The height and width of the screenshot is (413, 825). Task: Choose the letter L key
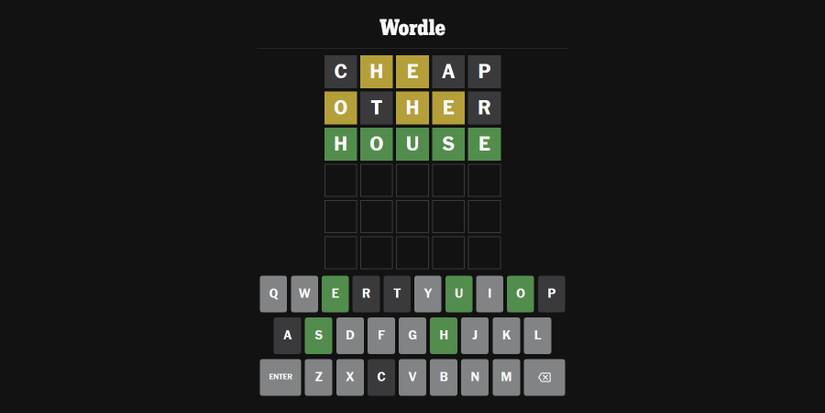point(537,335)
